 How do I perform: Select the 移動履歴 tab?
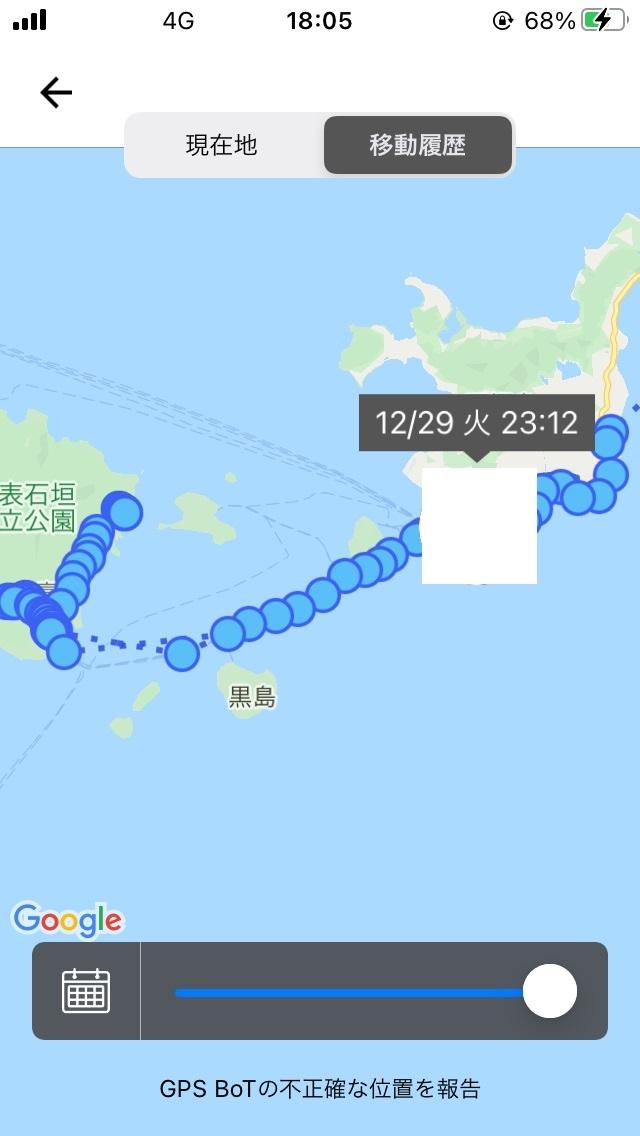418,146
